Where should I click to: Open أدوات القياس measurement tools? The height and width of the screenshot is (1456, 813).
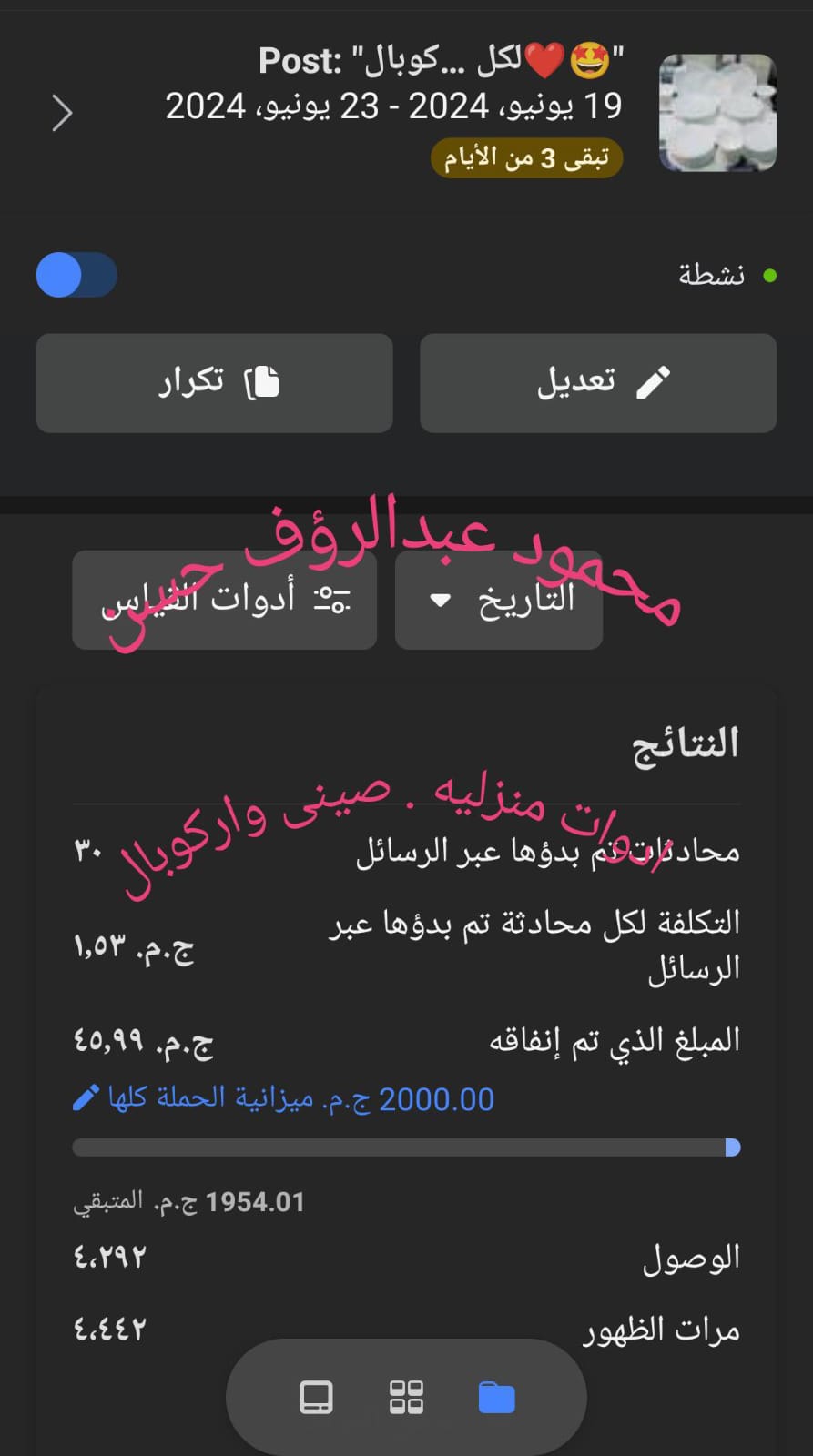(x=225, y=600)
